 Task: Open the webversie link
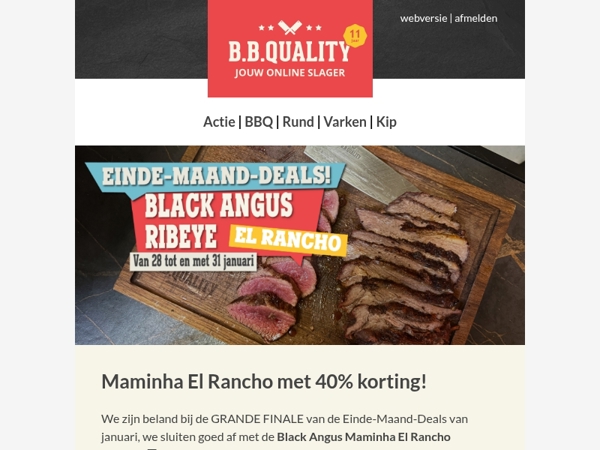pos(423,18)
